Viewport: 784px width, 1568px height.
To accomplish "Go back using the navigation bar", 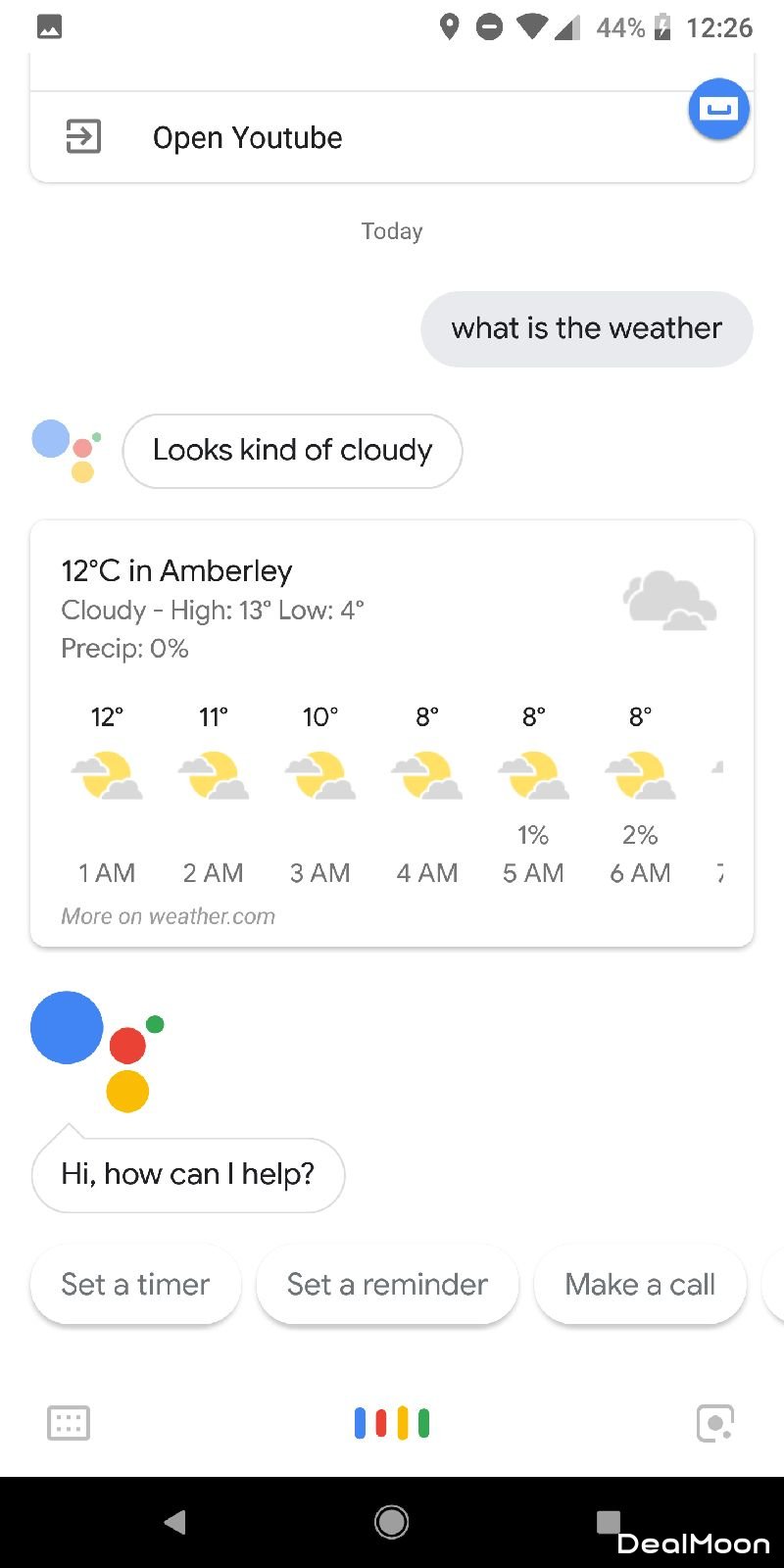I will 175,1522.
